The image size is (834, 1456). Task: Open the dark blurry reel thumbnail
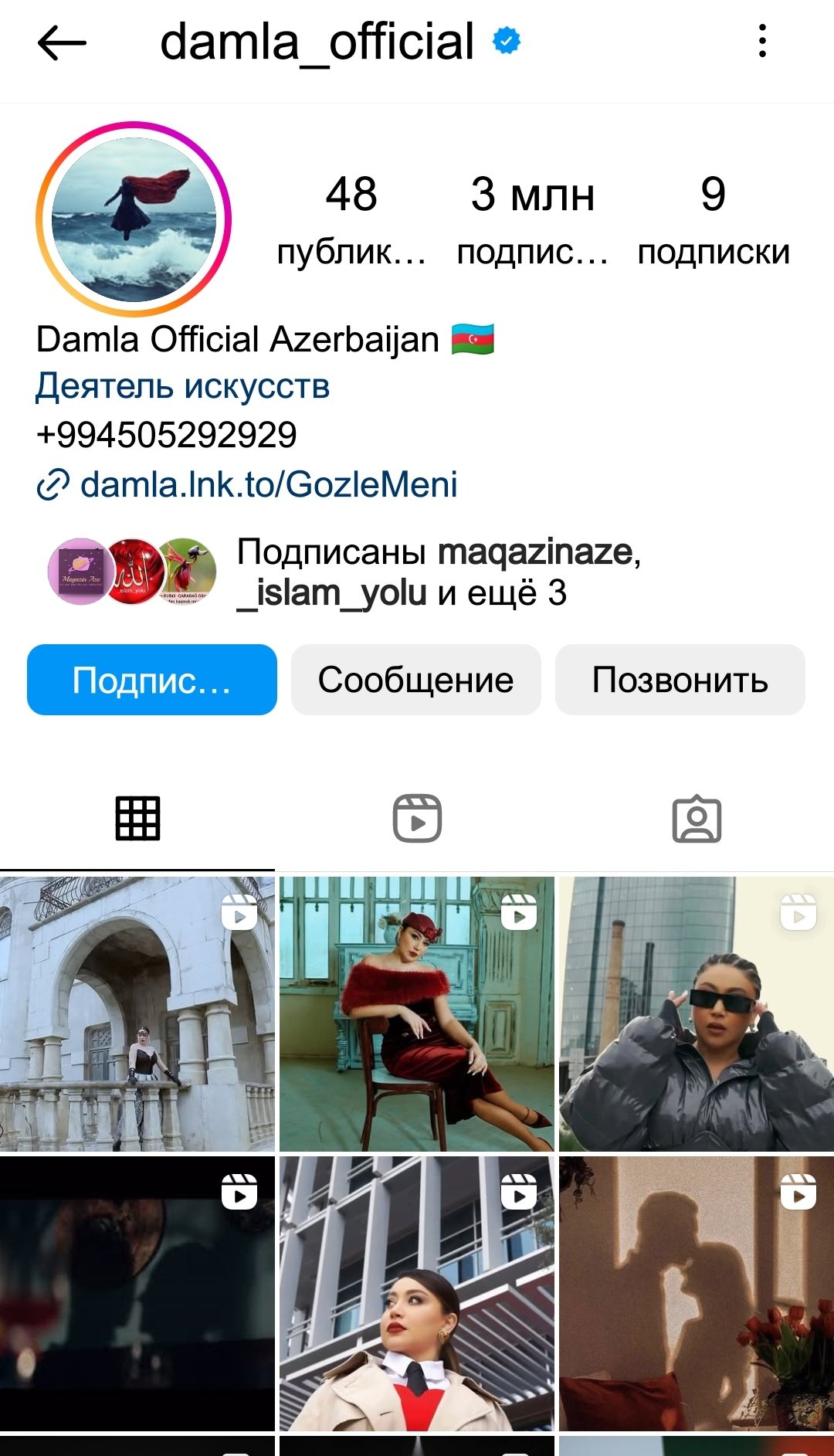(137, 1293)
